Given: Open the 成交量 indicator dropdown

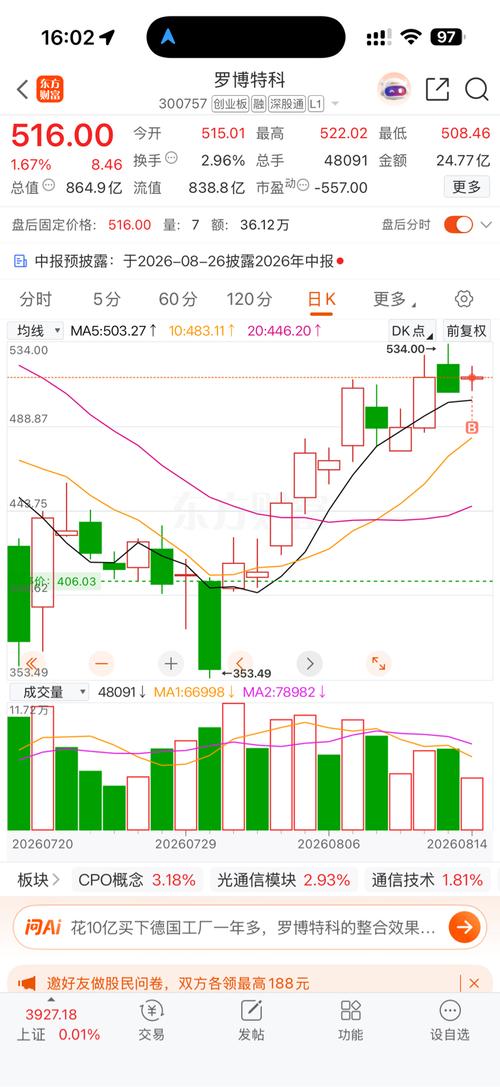Looking at the screenshot, I should click(49, 692).
